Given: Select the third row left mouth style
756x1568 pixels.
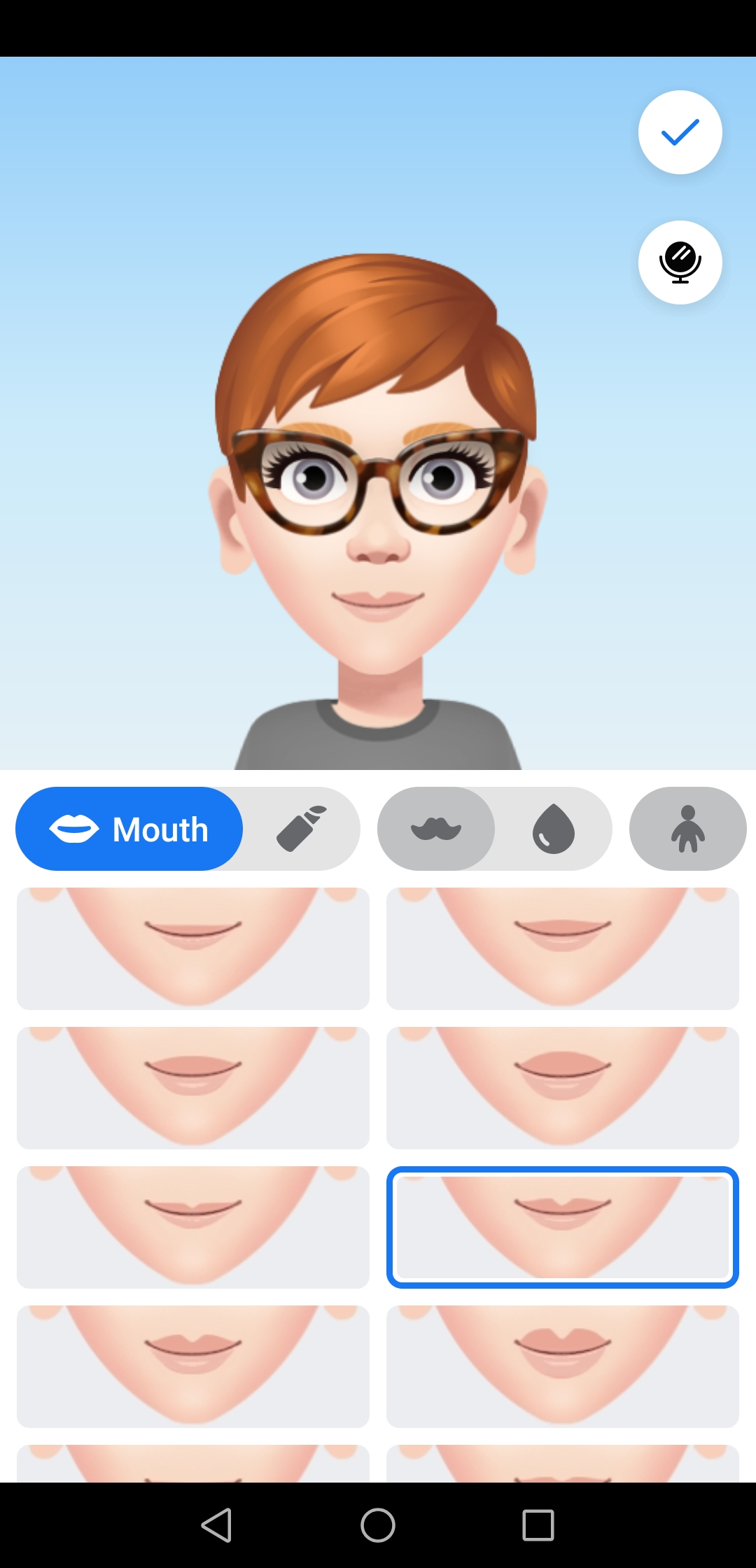Looking at the screenshot, I should 193,1227.
